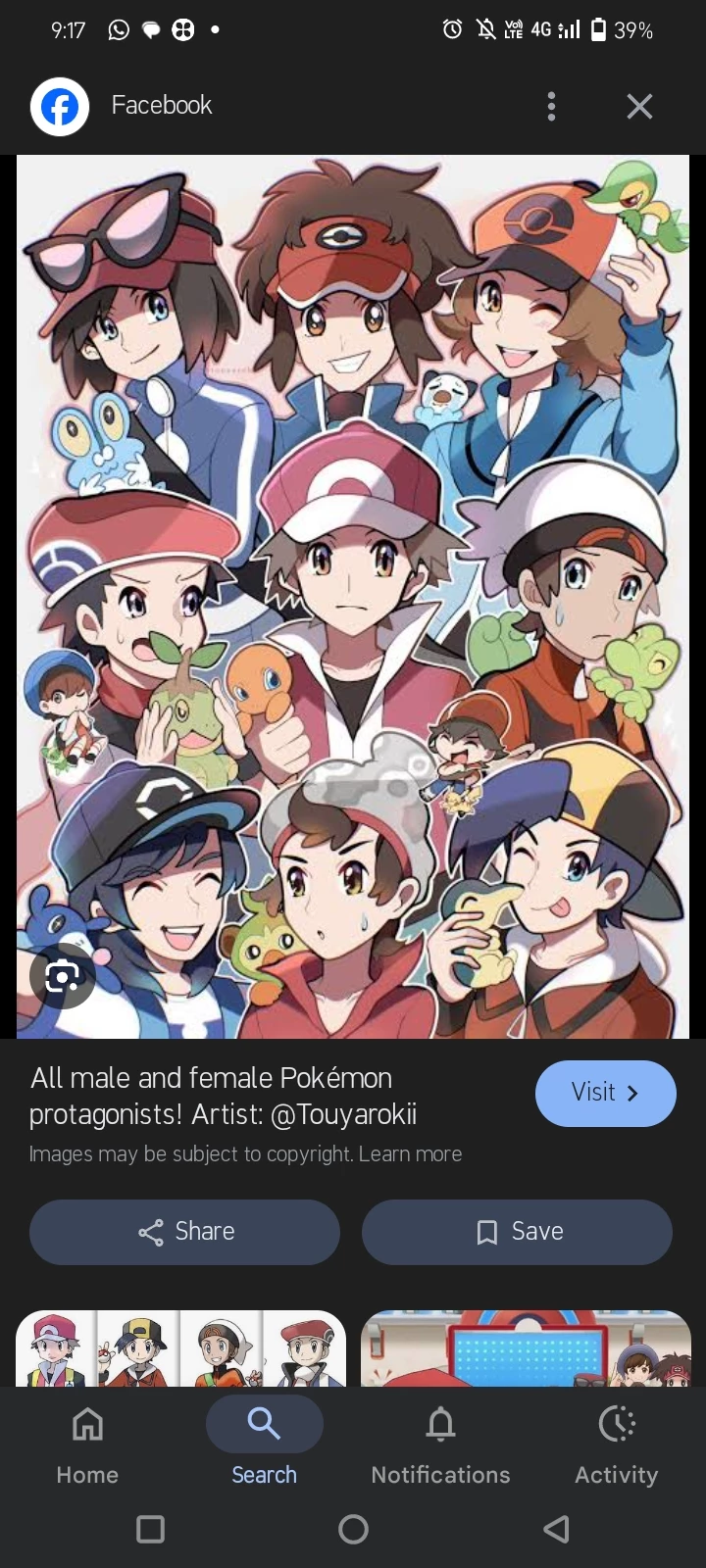Tap the system back button

click(x=556, y=1529)
